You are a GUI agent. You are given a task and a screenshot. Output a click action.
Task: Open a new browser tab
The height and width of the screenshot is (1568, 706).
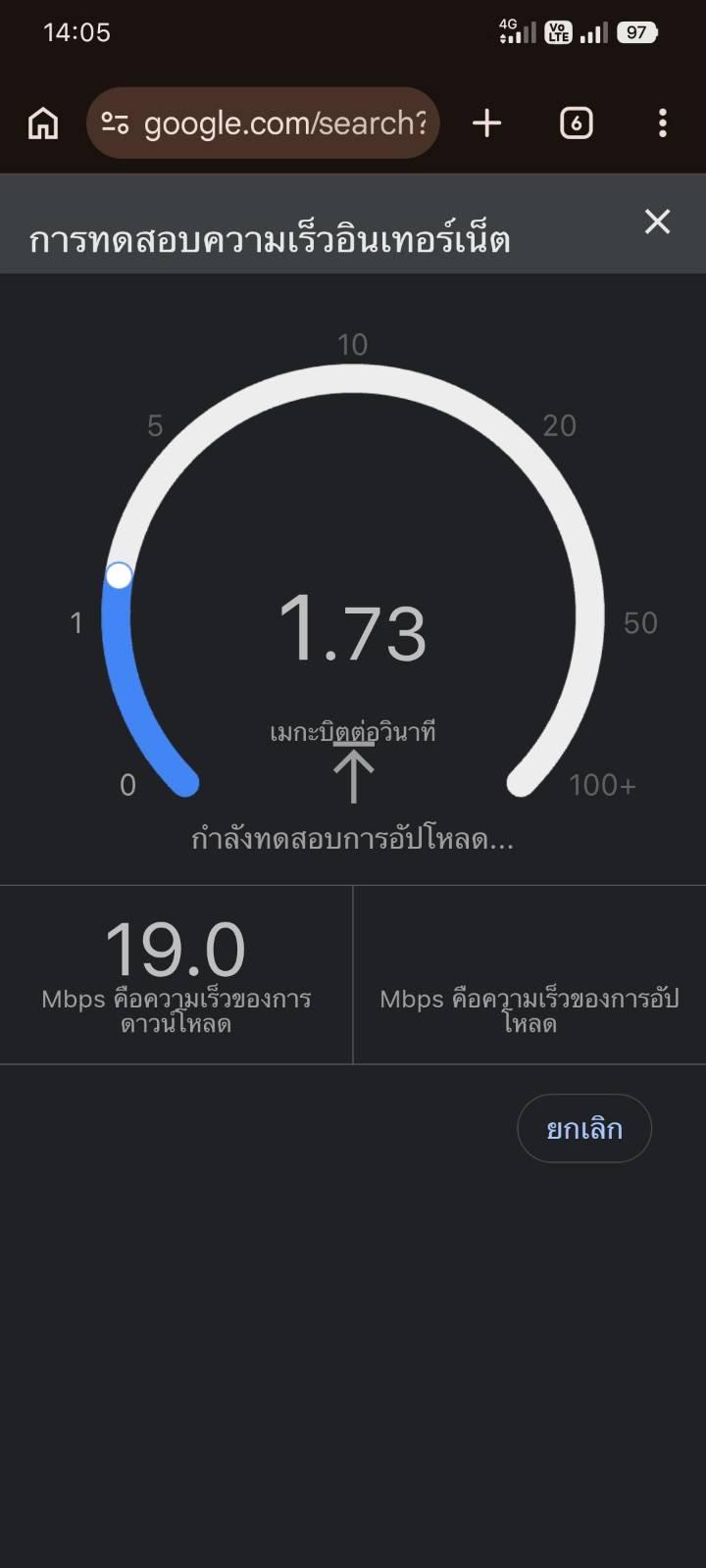pyautogui.click(x=486, y=123)
